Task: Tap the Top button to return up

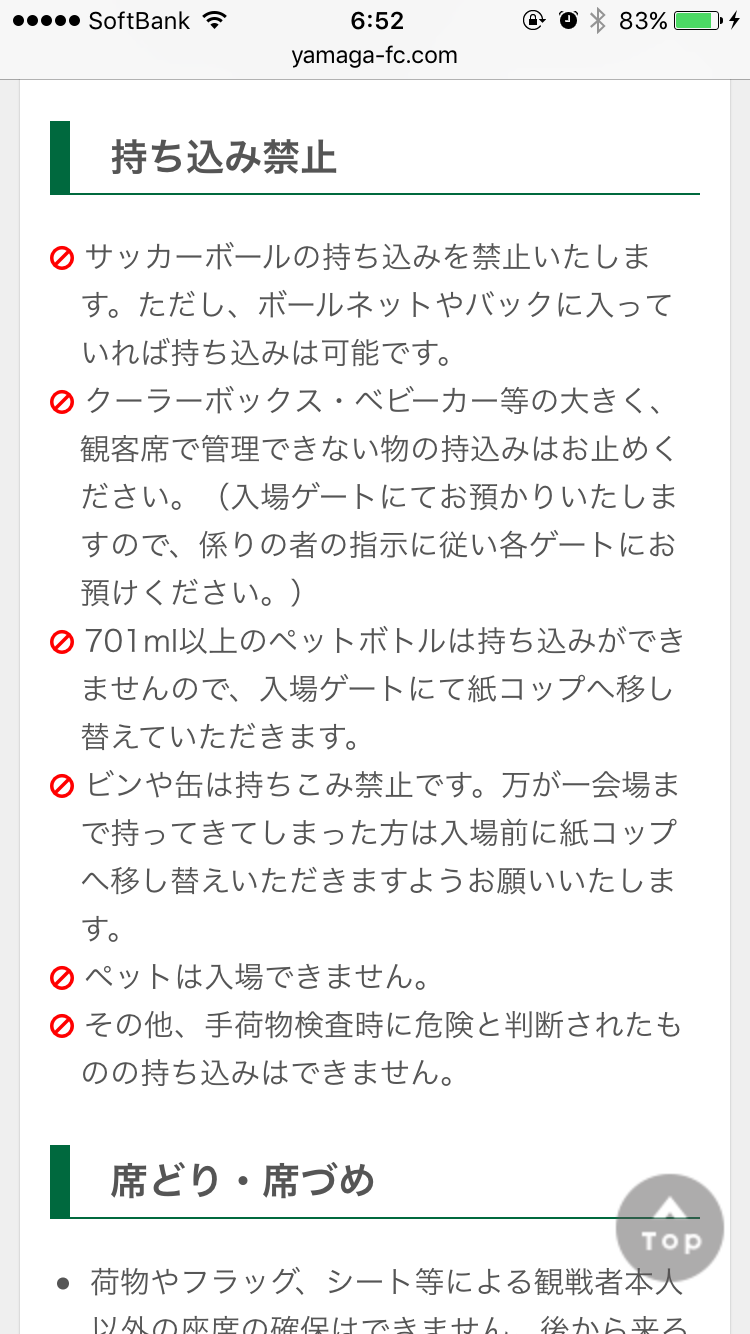Action: 669,1228
